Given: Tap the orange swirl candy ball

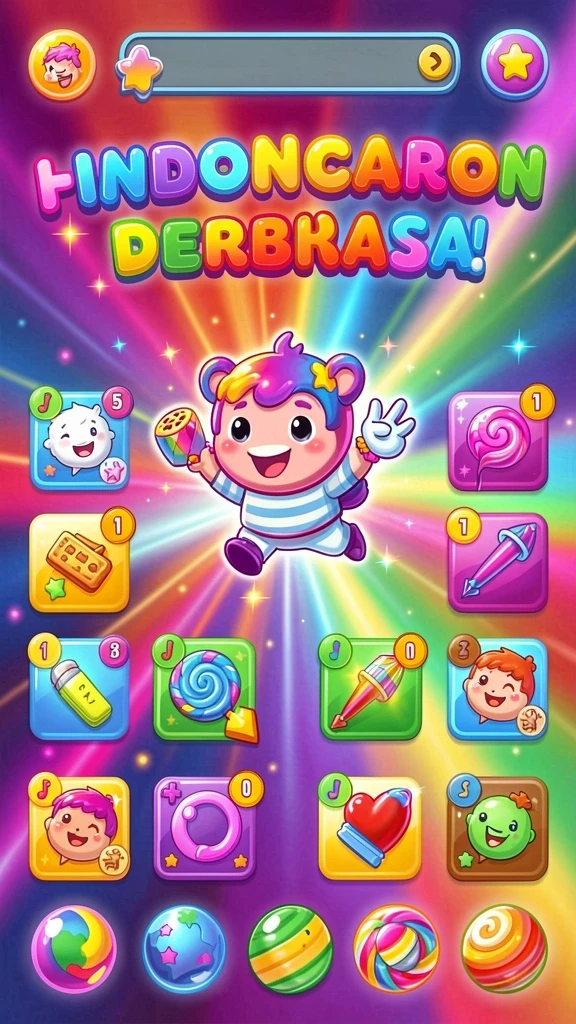Looking at the screenshot, I should tap(504, 949).
